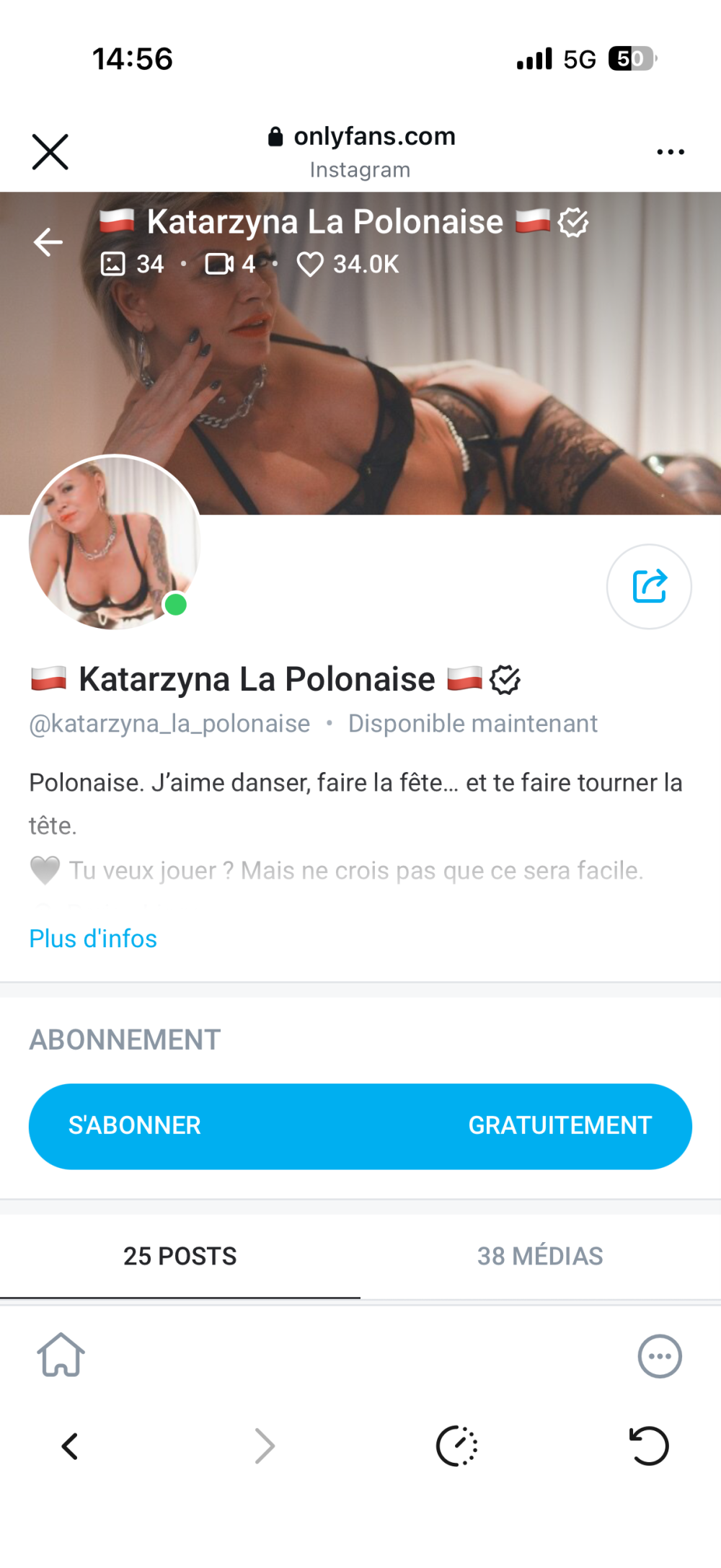Image resolution: width=721 pixels, height=1568 pixels.
Task: Switch to the 38 MÉDIAS tab
Action: pyautogui.click(x=540, y=1256)
